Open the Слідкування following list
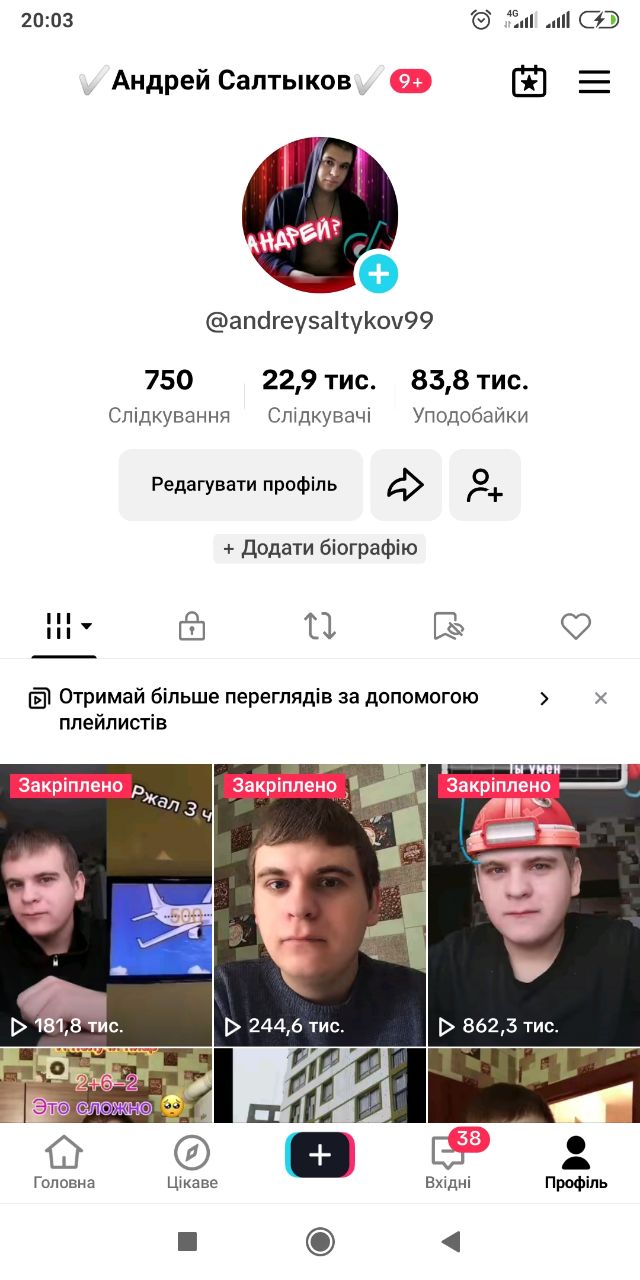The image size is (640, 1280). pos(169,396)
